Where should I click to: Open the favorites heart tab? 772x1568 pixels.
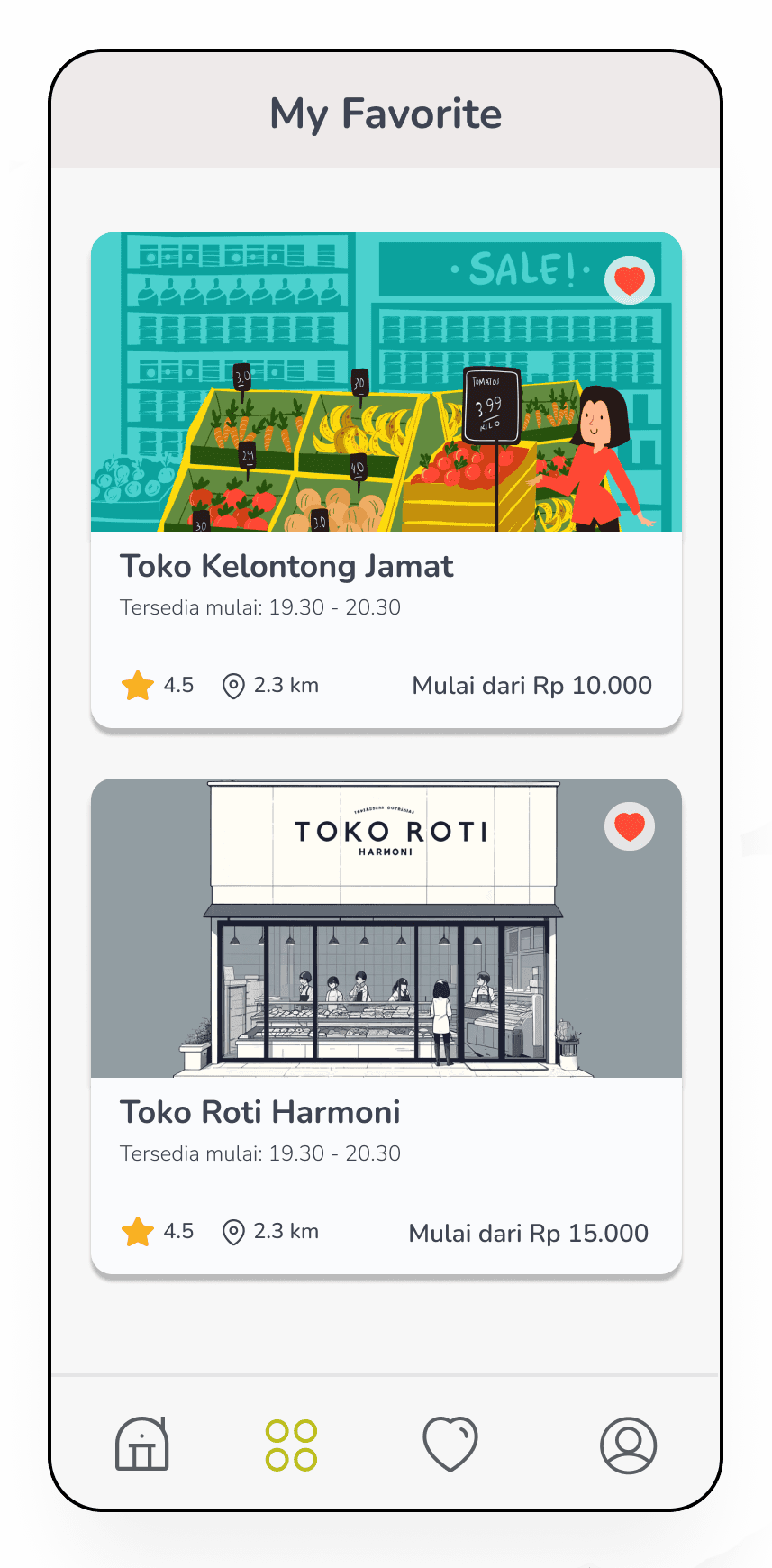coord(450,1445)
